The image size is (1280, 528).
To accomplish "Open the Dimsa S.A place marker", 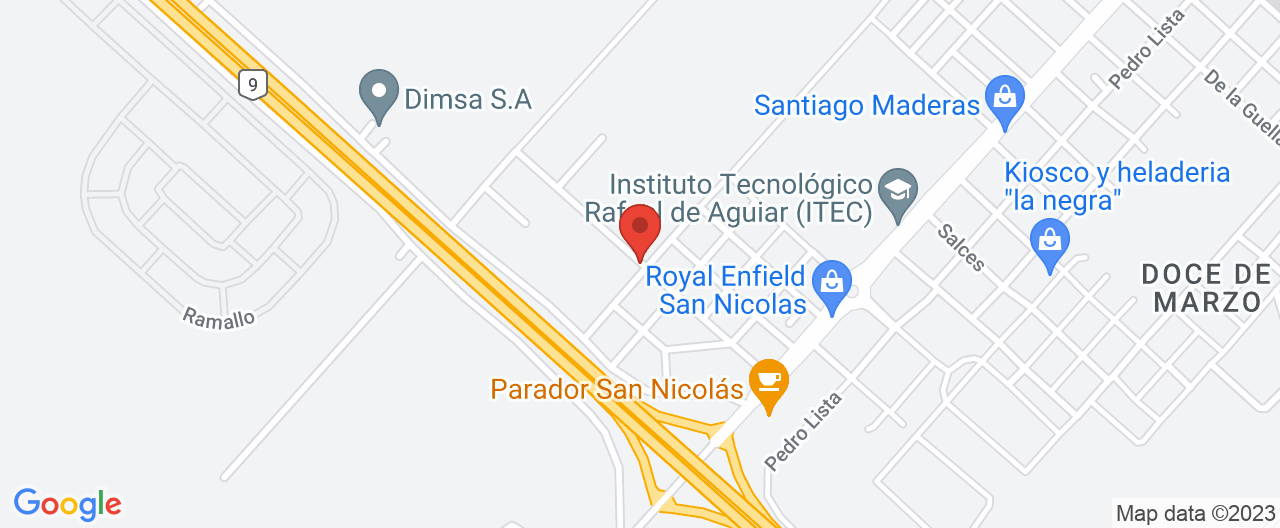I will click(x=378, y=93).
